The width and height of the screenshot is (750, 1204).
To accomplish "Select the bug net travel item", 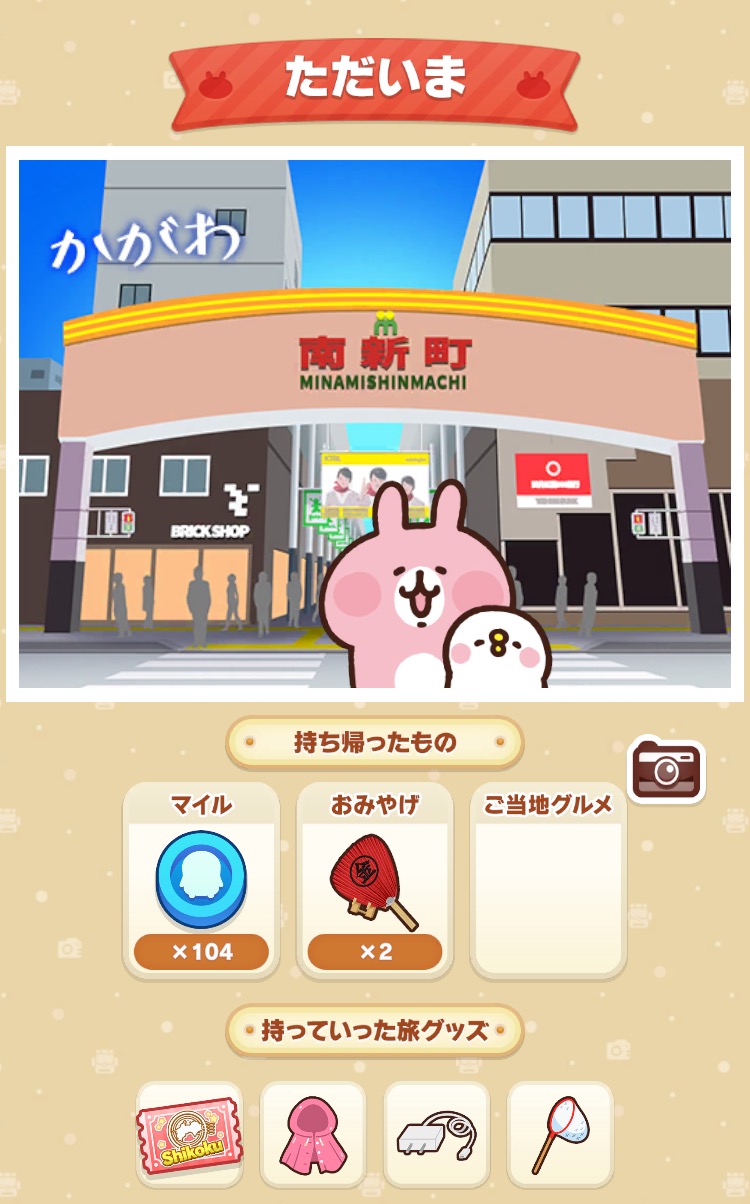I will click(x=560, y=1134).
